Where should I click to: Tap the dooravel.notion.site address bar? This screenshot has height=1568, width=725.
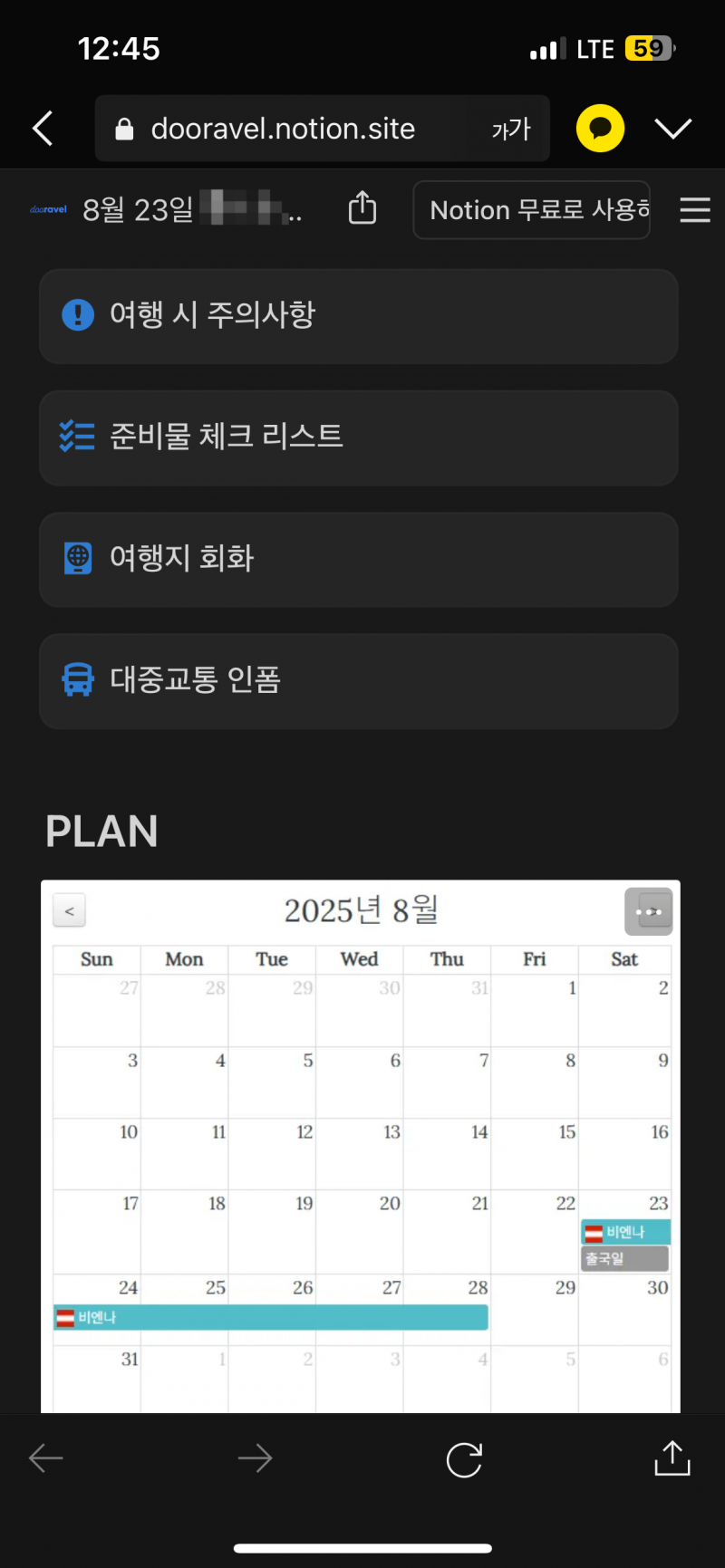pyautogui.click(x=281, y=129)
